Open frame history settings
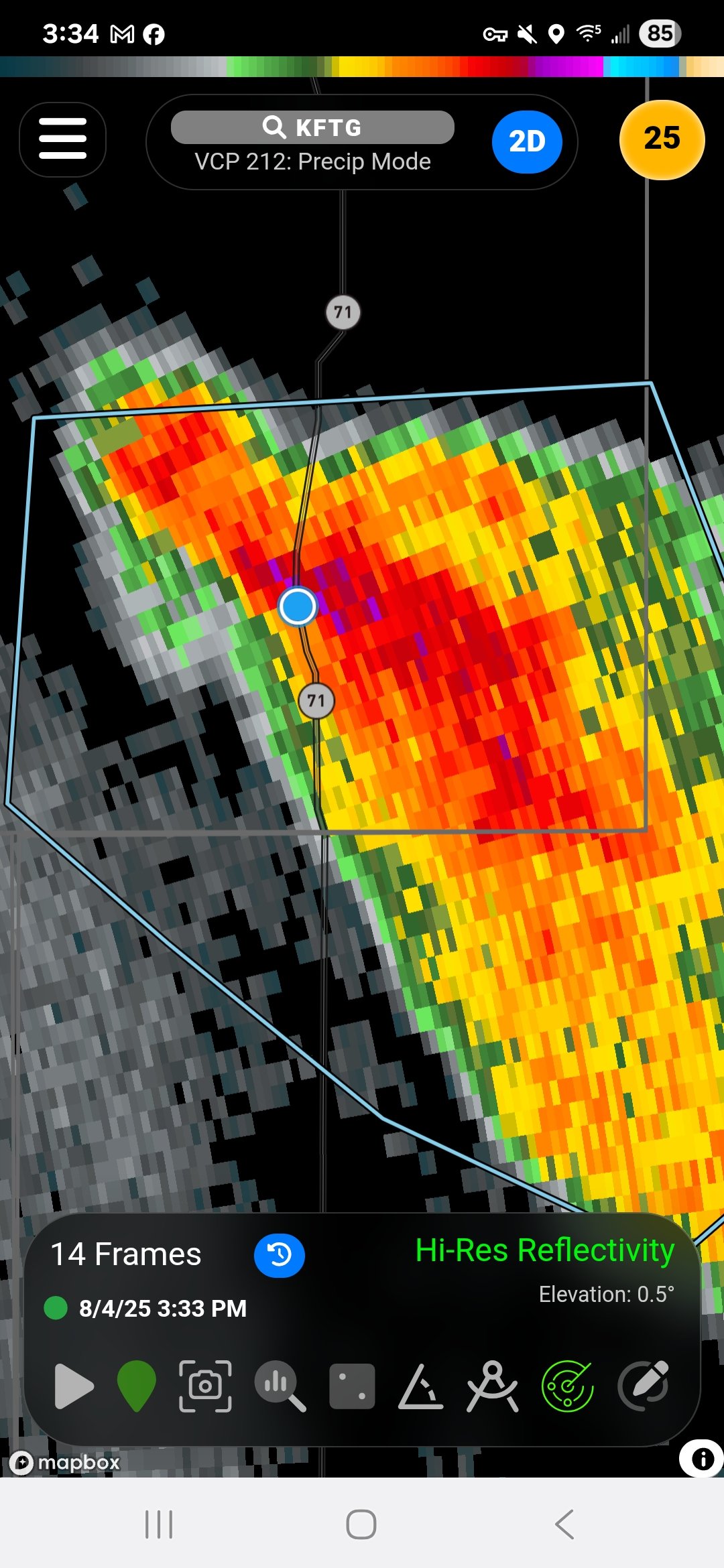 click(279, 1254)
